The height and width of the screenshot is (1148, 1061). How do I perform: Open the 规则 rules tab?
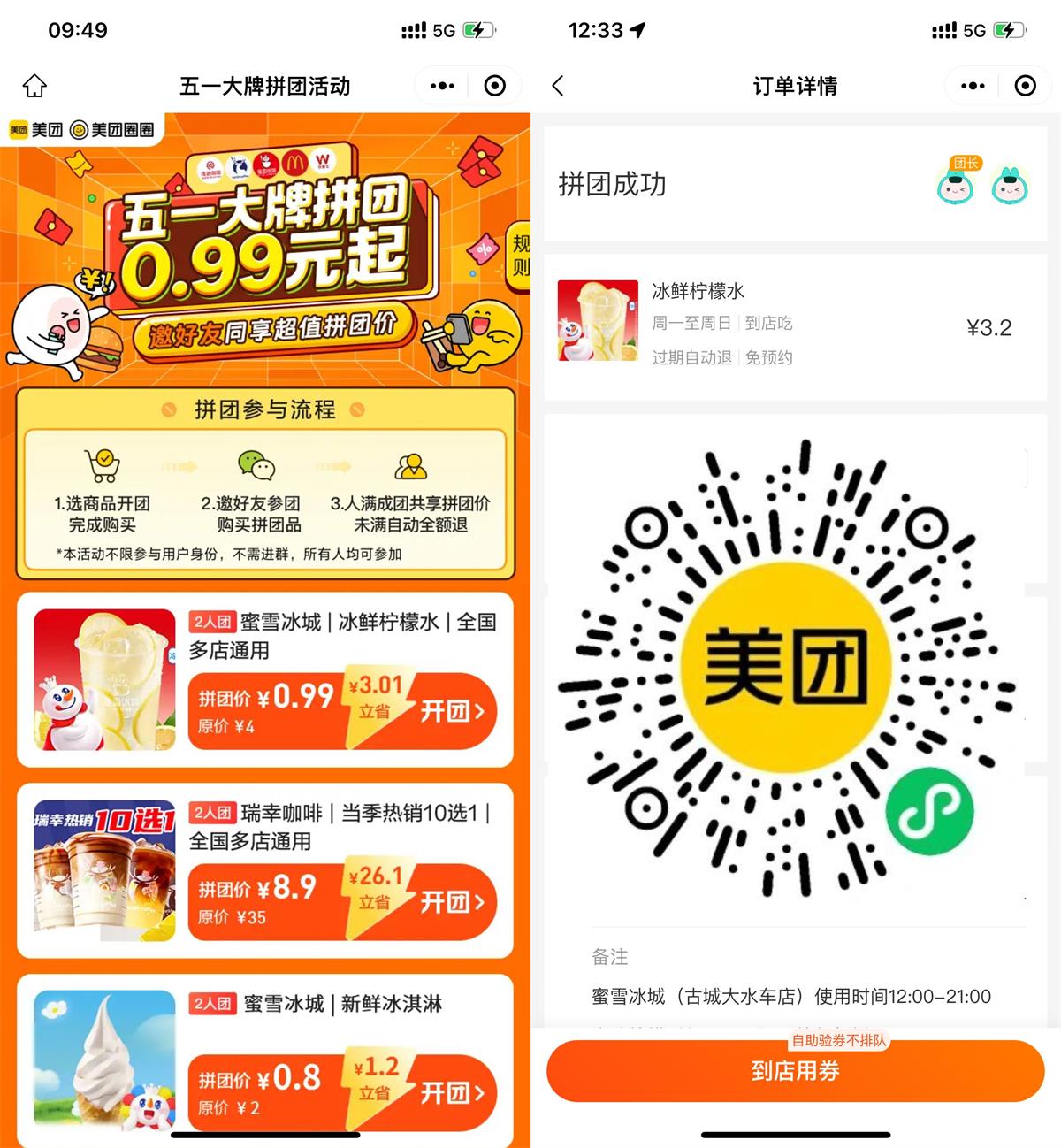[x=520, y=255]
